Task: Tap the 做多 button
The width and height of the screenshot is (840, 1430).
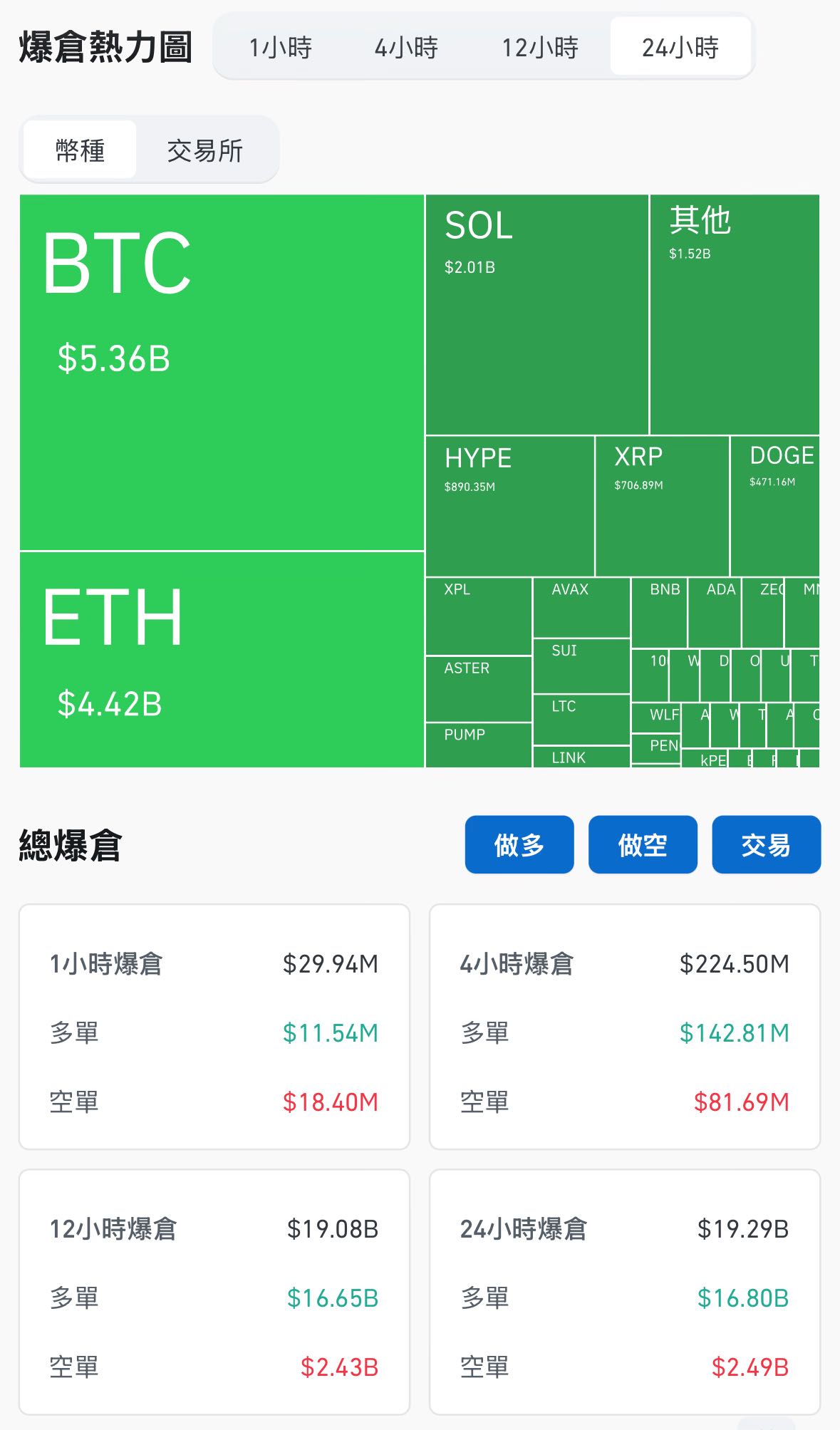Action: click(519, 844)
